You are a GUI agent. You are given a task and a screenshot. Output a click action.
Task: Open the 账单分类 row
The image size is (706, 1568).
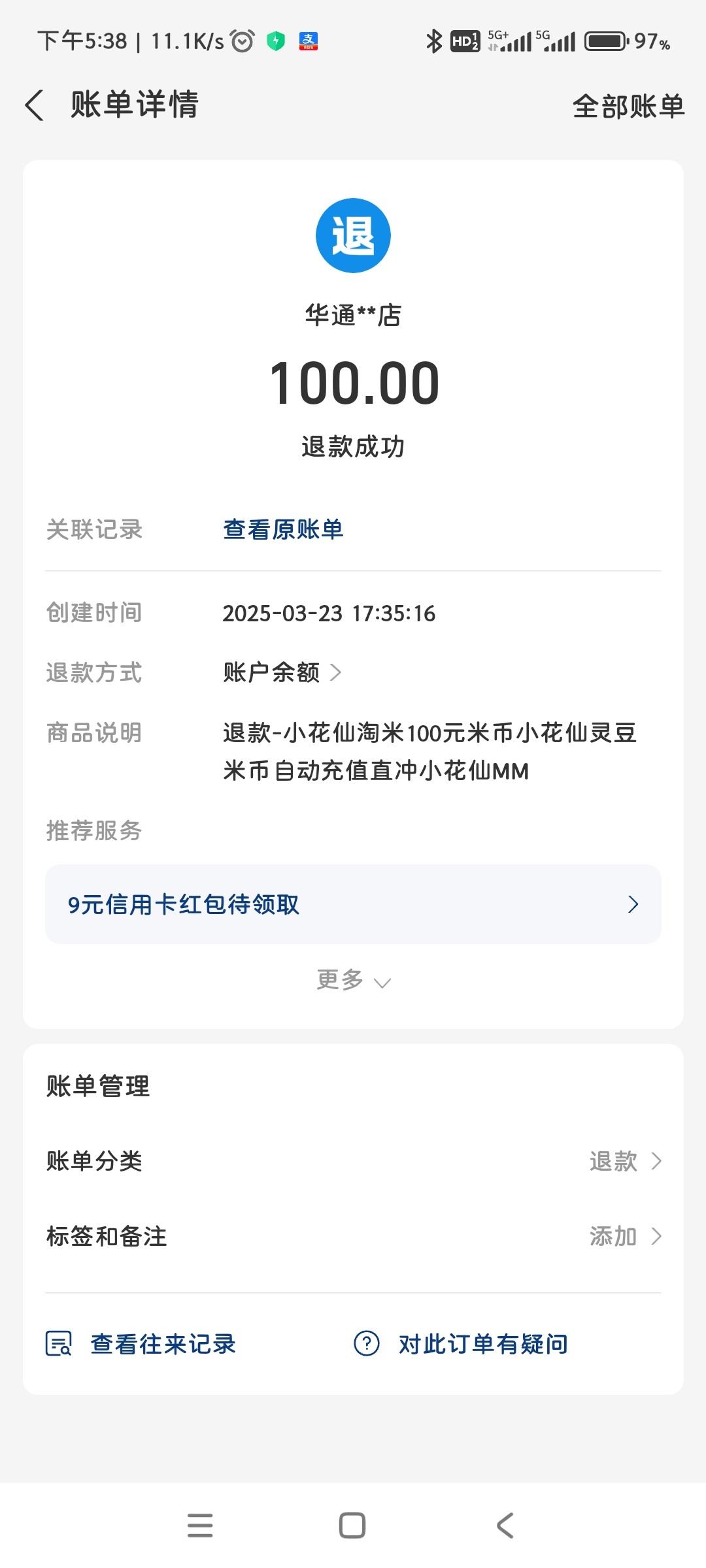353,1161
